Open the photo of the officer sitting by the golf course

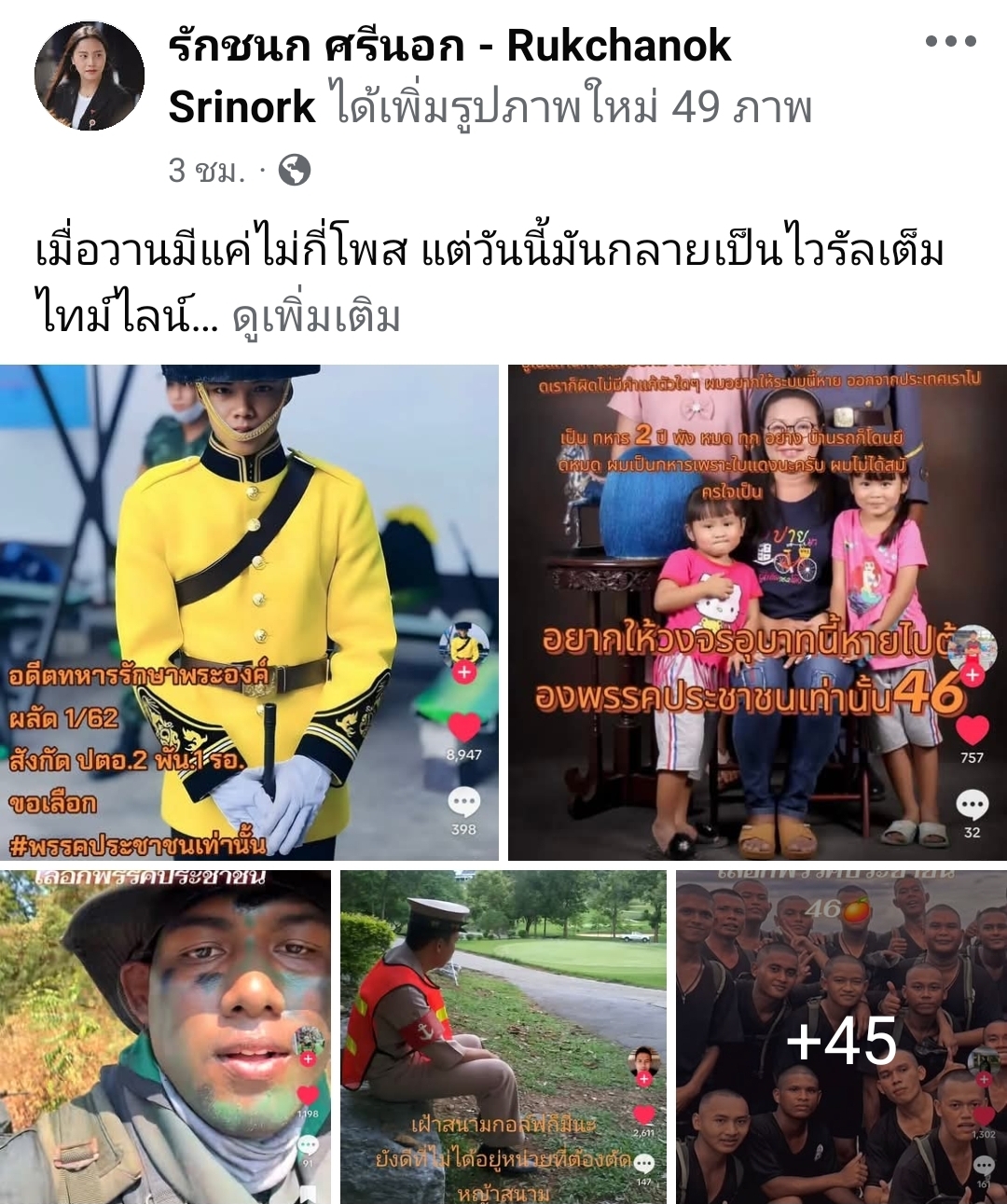tap(504, 1035)
